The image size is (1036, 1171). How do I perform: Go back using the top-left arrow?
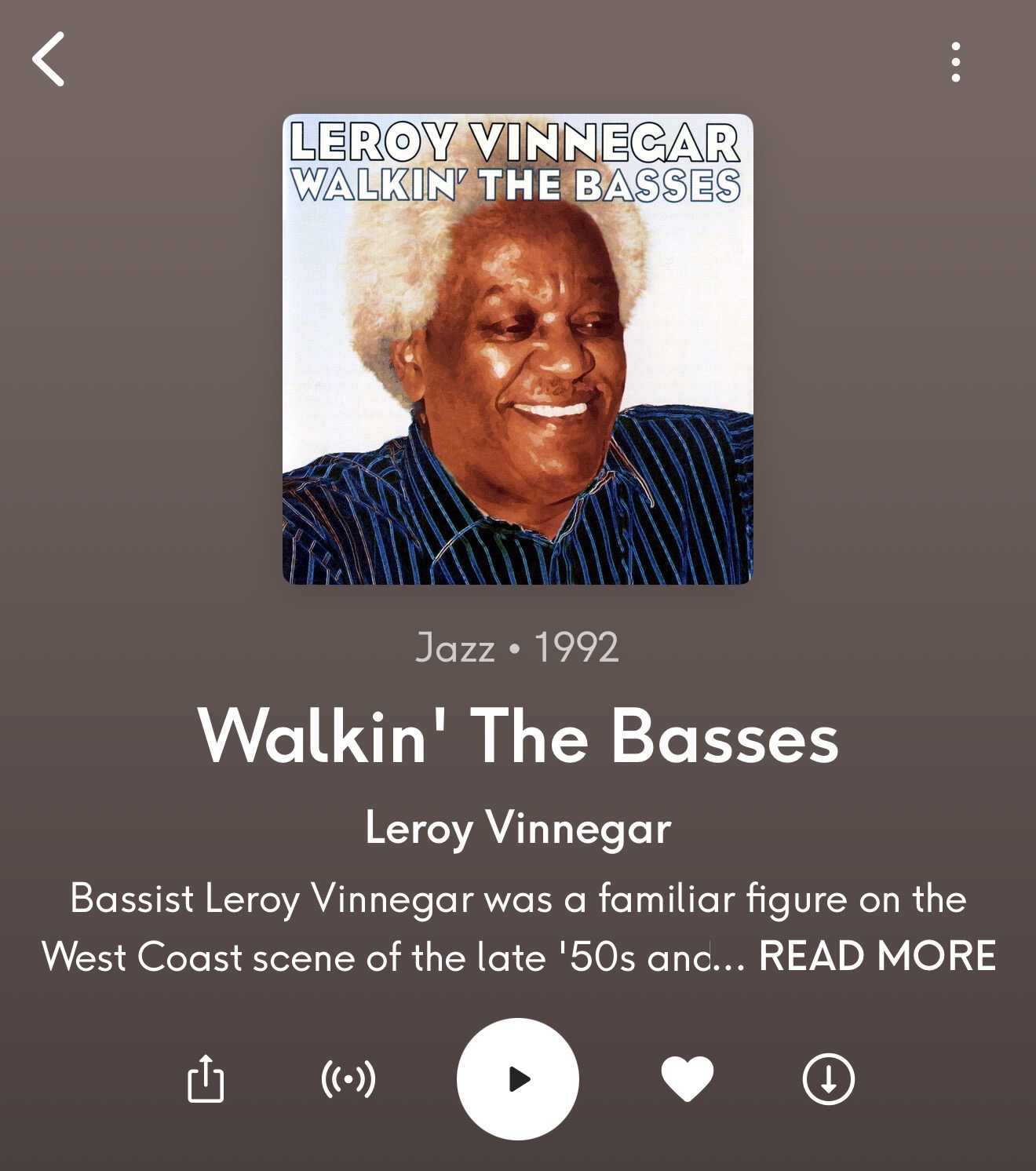pyautogui.click(x=49, y=60)
